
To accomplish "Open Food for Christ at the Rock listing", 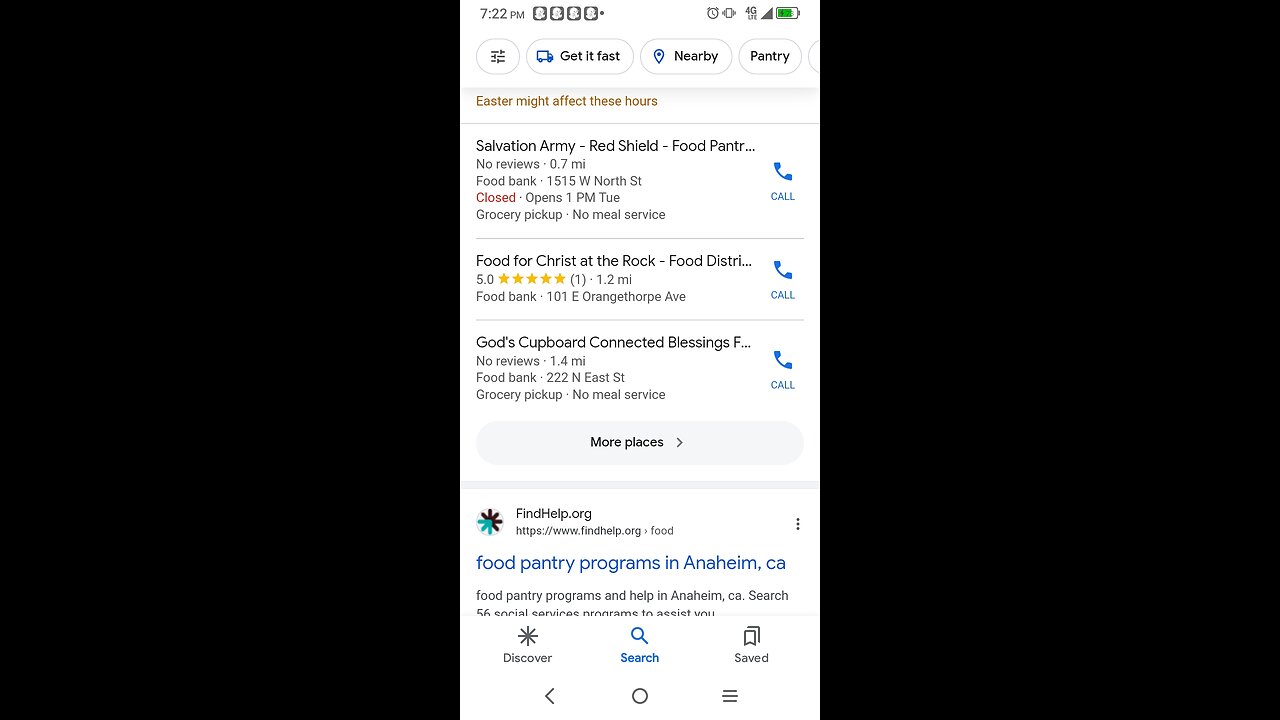I will pos(613,261).
